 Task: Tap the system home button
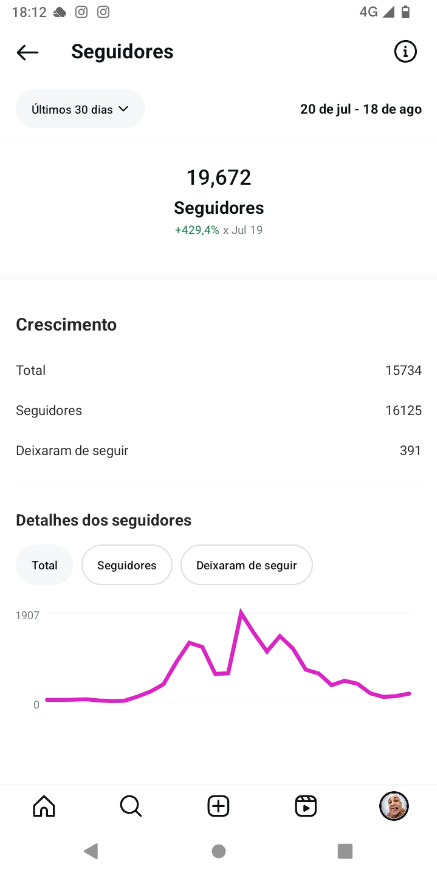coord(218,851)
